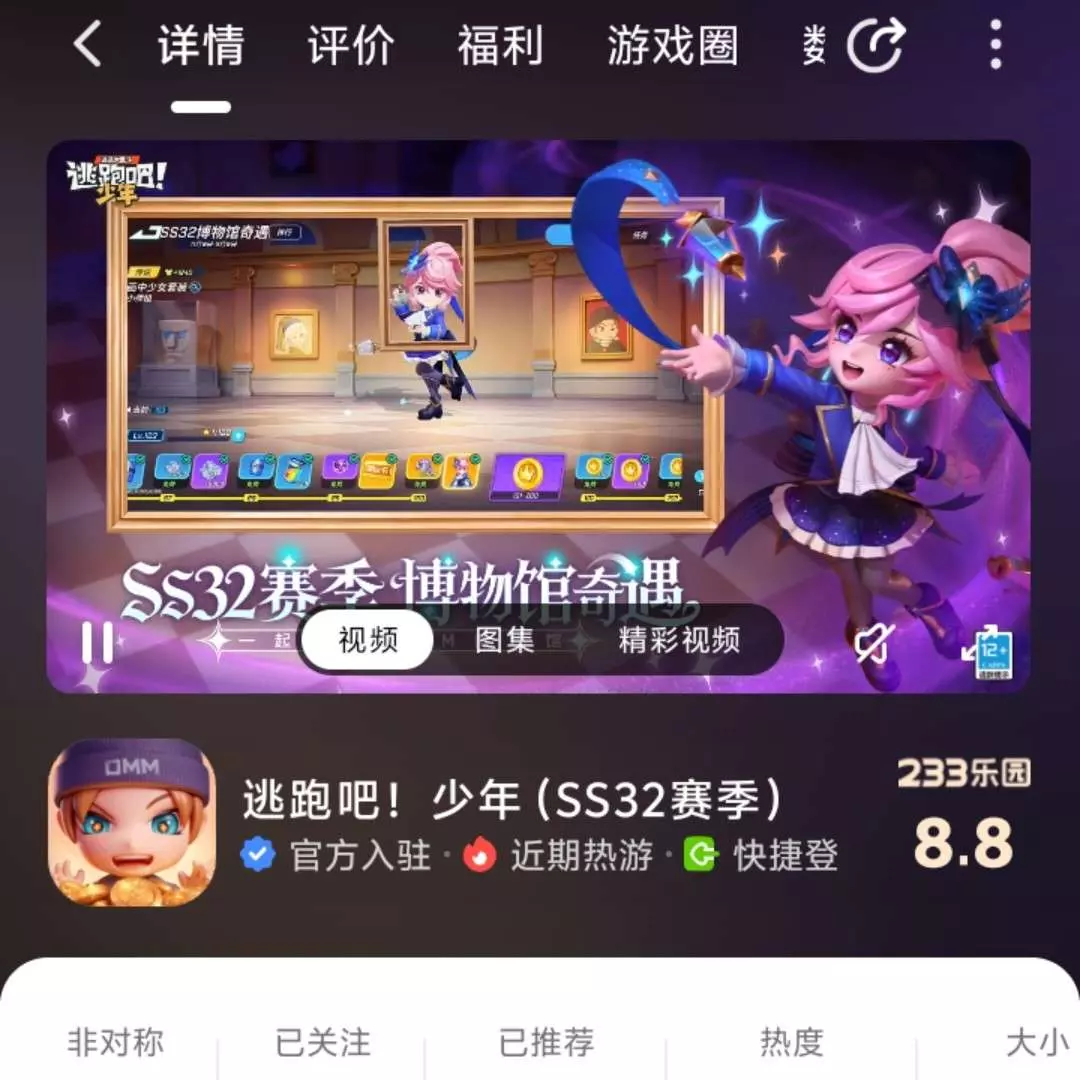Toggle video sound mute icon

click(x=872, y=645)
